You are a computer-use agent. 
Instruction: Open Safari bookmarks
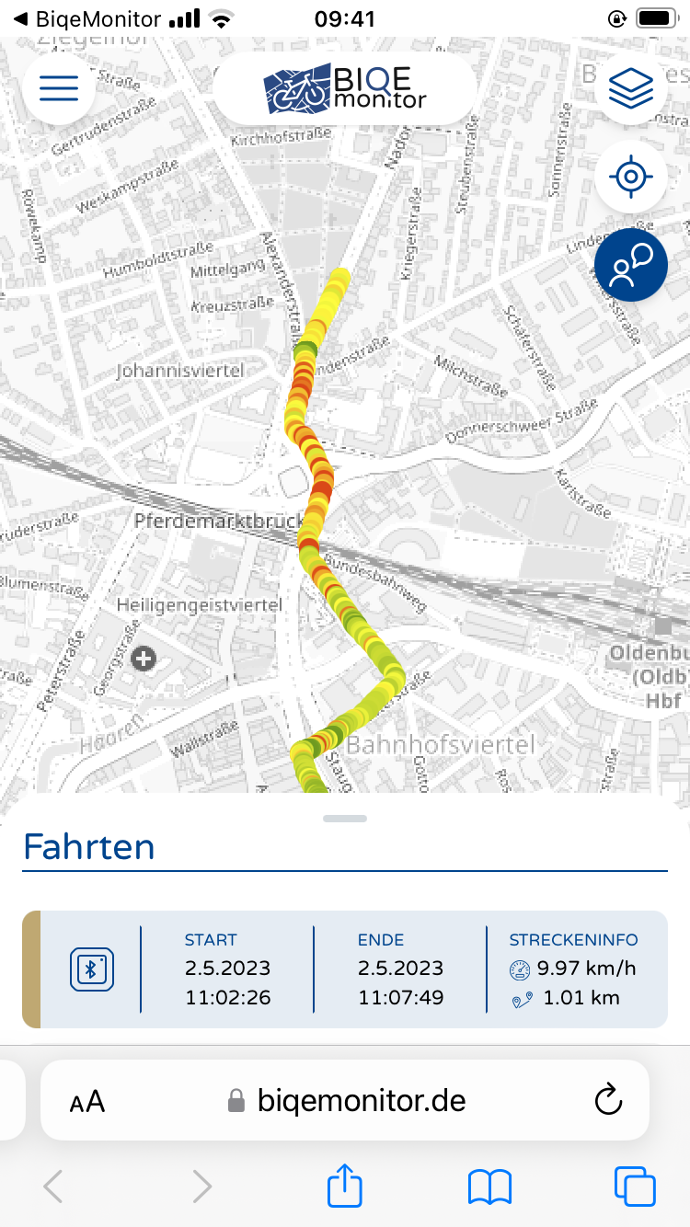[489, 1187]
